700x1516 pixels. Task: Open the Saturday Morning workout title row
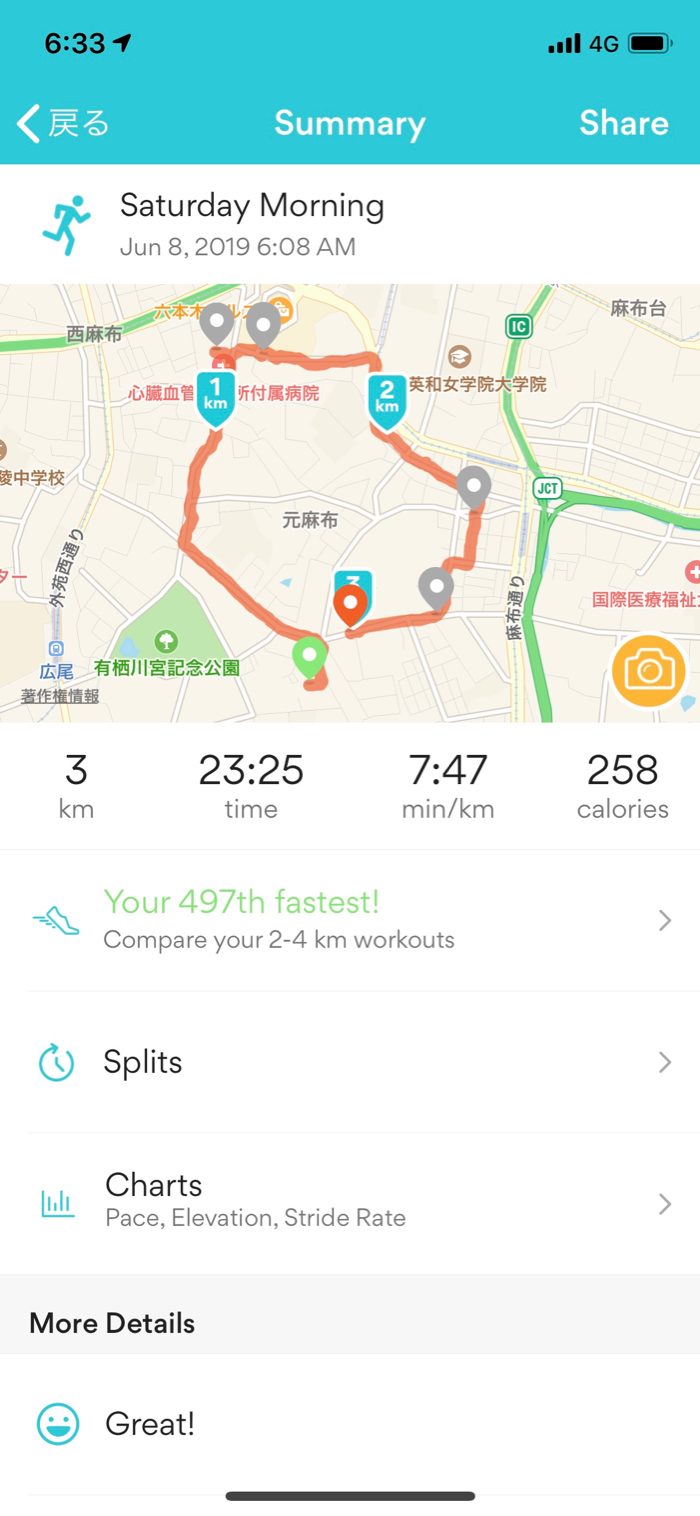pyautogui.click(x=350, y=224)
